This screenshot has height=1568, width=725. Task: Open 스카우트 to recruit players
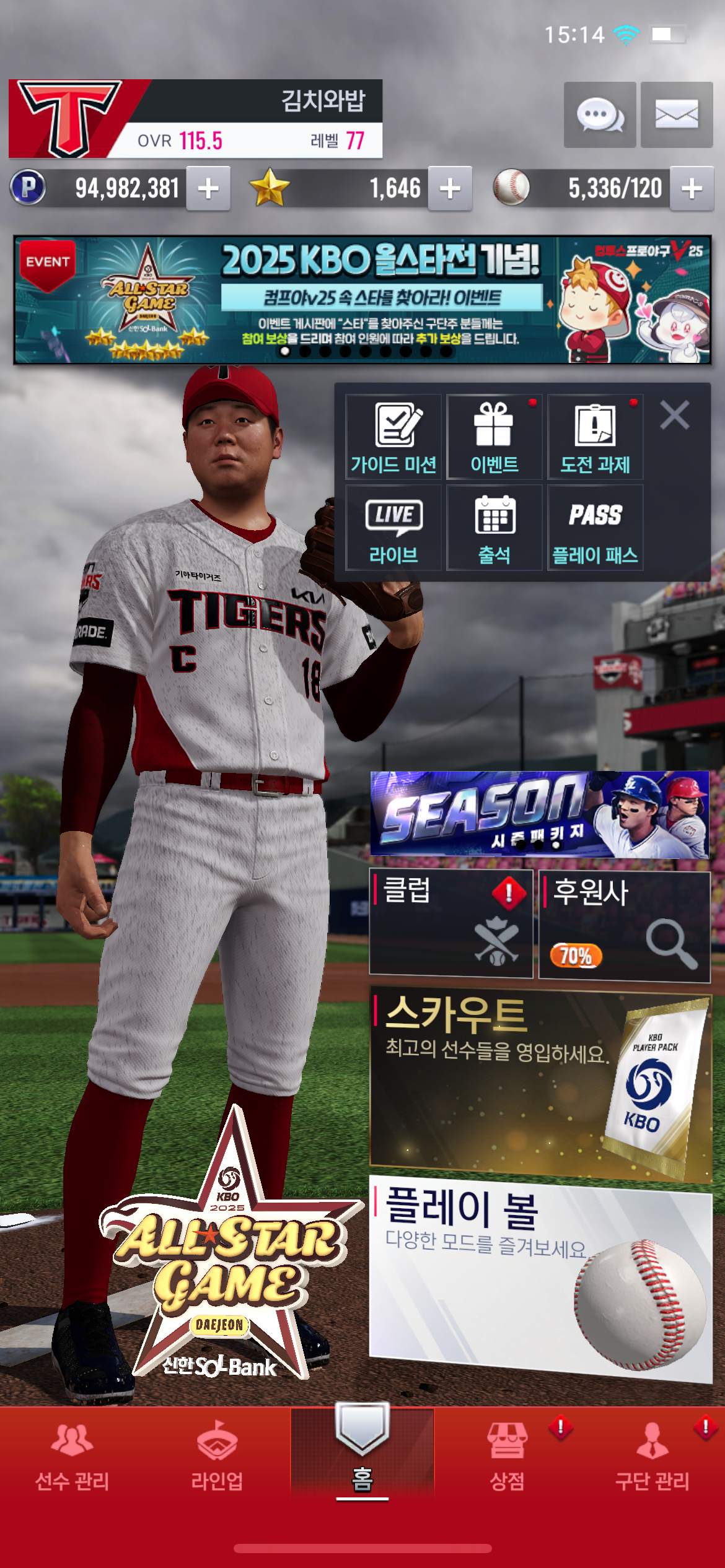click(x=539, y=1084)
